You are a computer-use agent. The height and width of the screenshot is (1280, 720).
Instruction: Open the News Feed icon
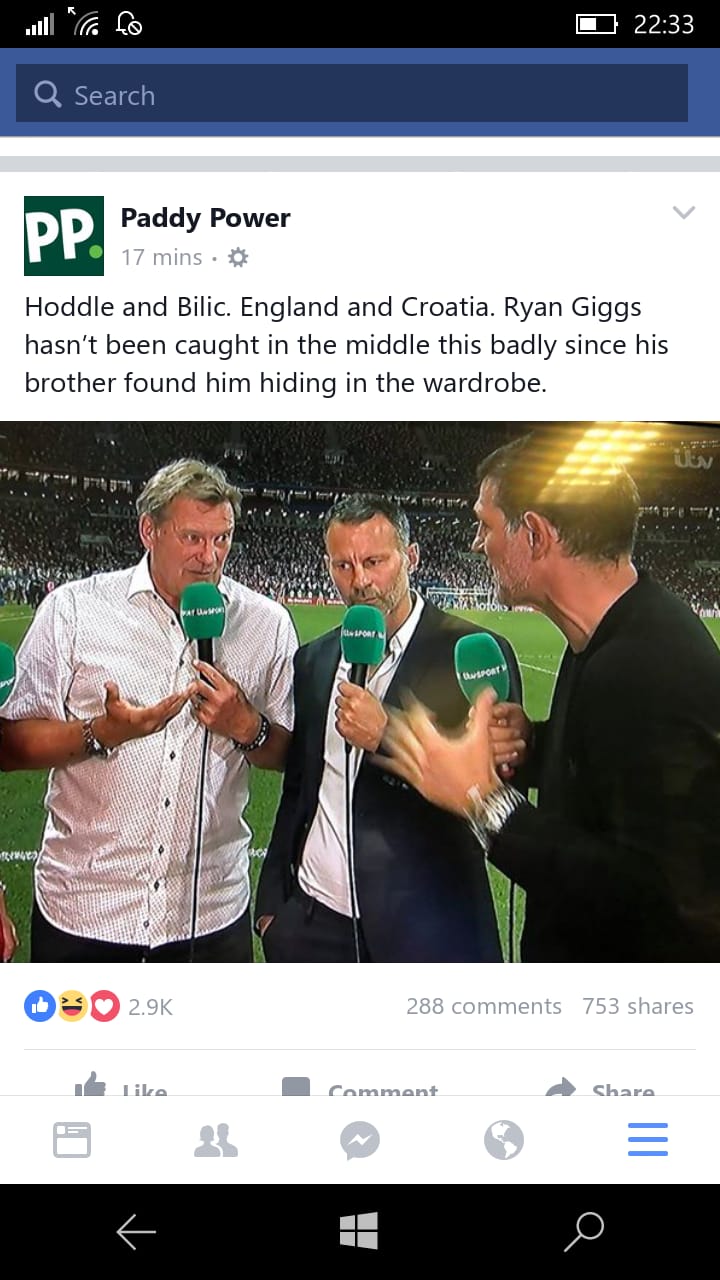pyautogui.click(x=72, y=1139)
